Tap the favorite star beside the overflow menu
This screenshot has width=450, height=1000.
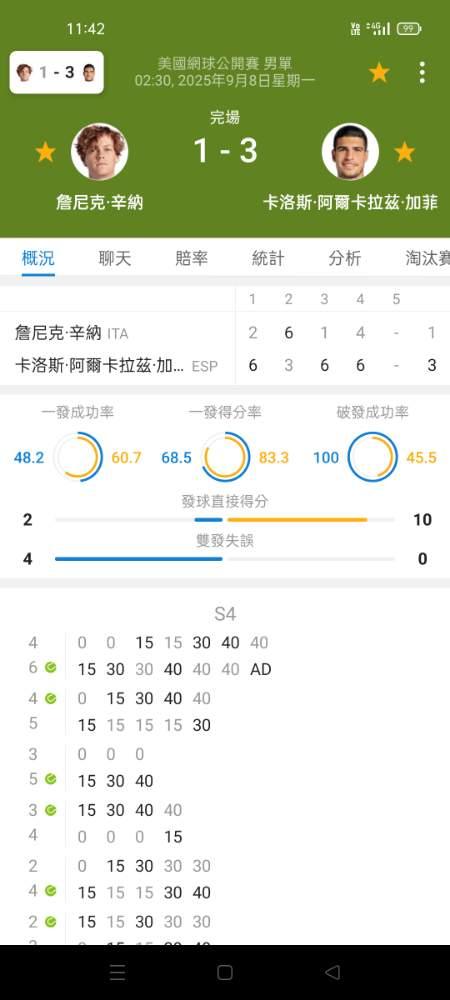click(379, 73)
